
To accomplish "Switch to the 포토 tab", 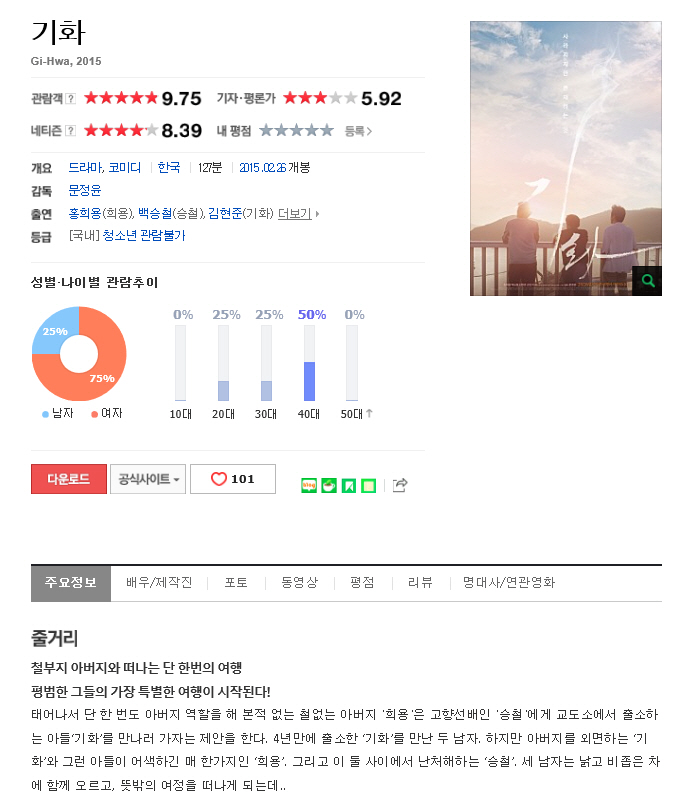I will click(x=236, y=582).
